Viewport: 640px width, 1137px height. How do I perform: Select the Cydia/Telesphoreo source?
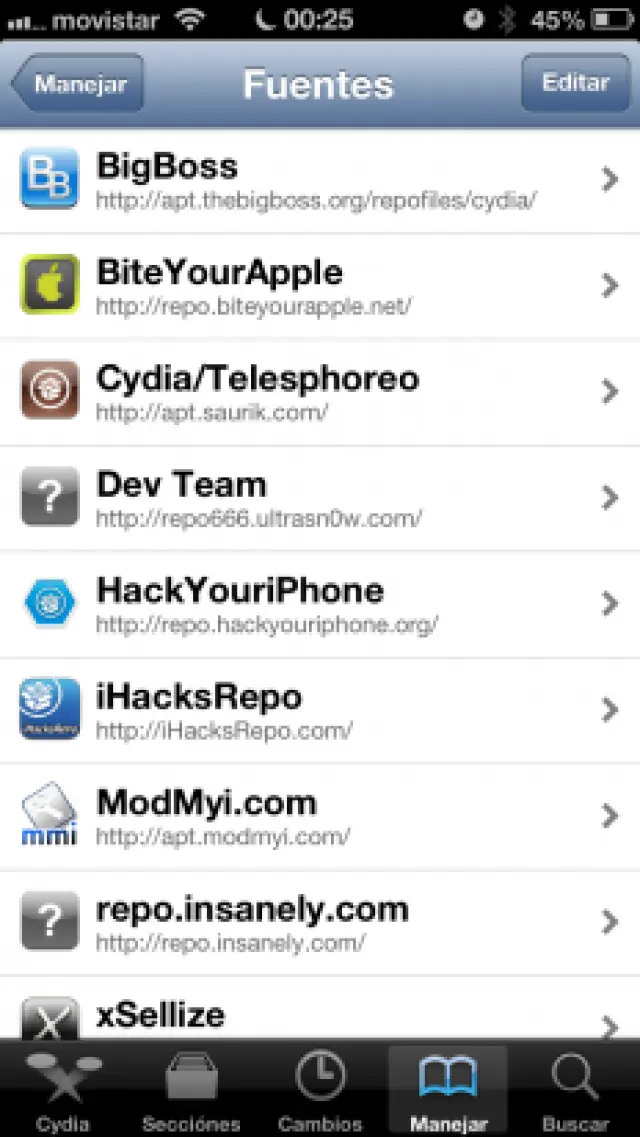coord(320,392)
